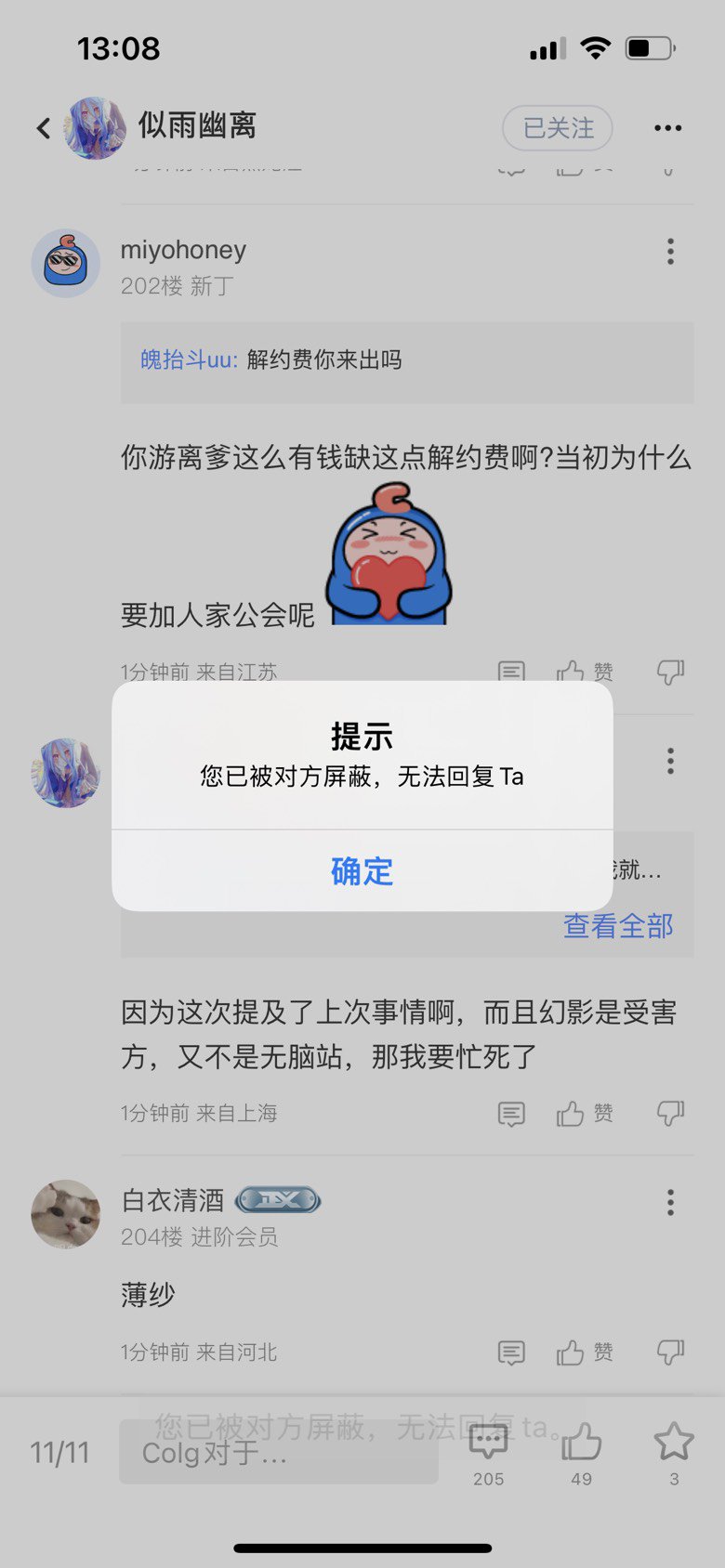The image size is (725, 1568).
Task: Like 白衣清酒's comment 薄纱
Action: [x=584, y=1352]
